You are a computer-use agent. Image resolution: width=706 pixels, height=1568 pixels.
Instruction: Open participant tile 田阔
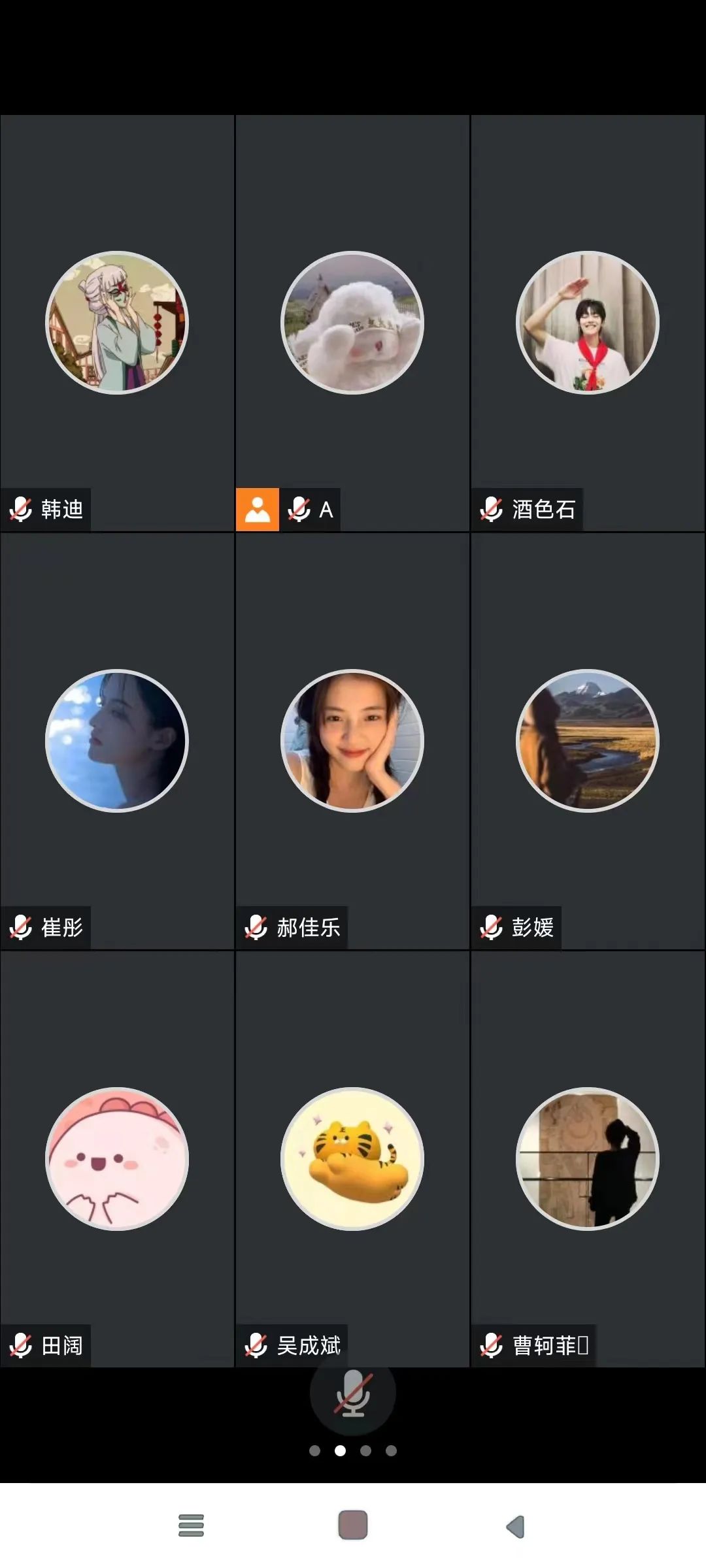(x=117, y=1159)
